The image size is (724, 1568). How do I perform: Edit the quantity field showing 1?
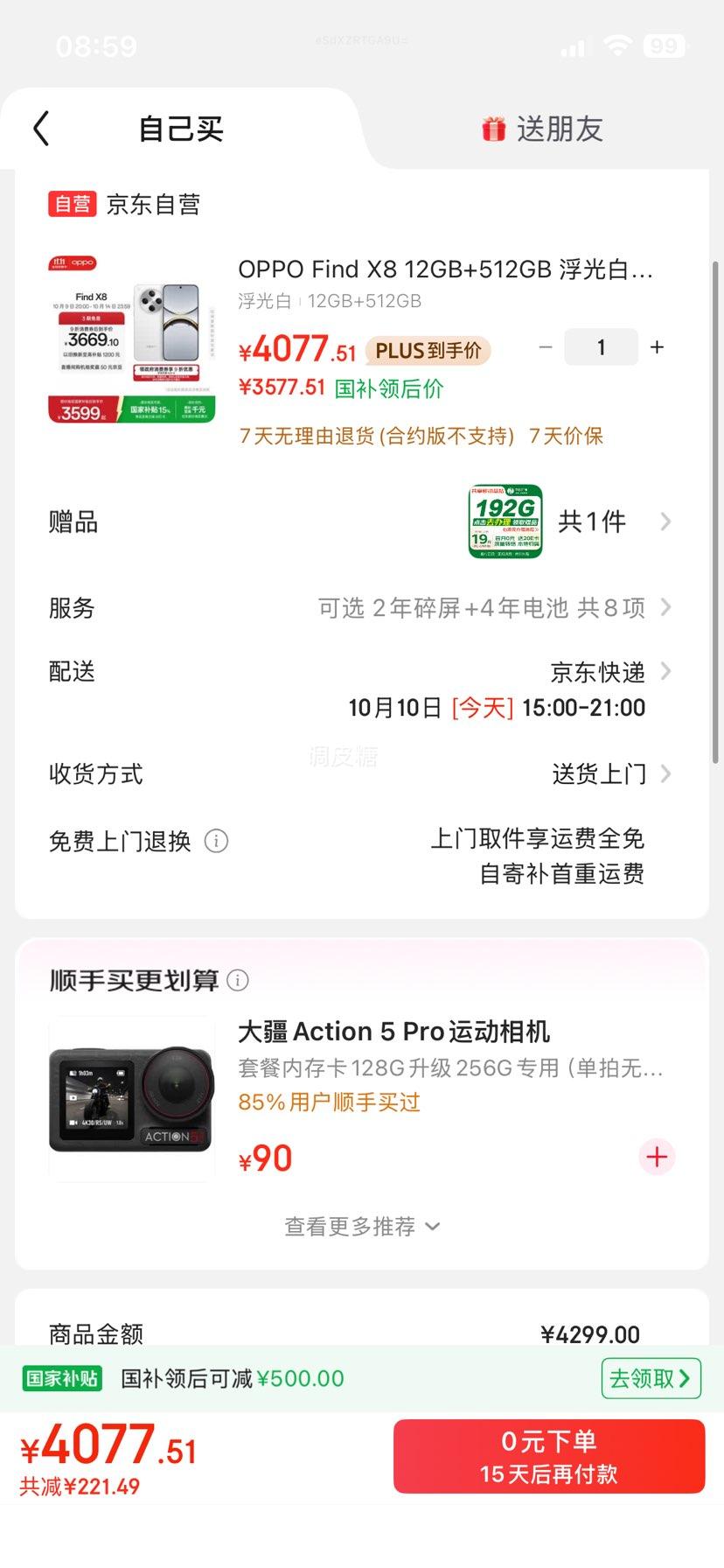tap(601, 347)
